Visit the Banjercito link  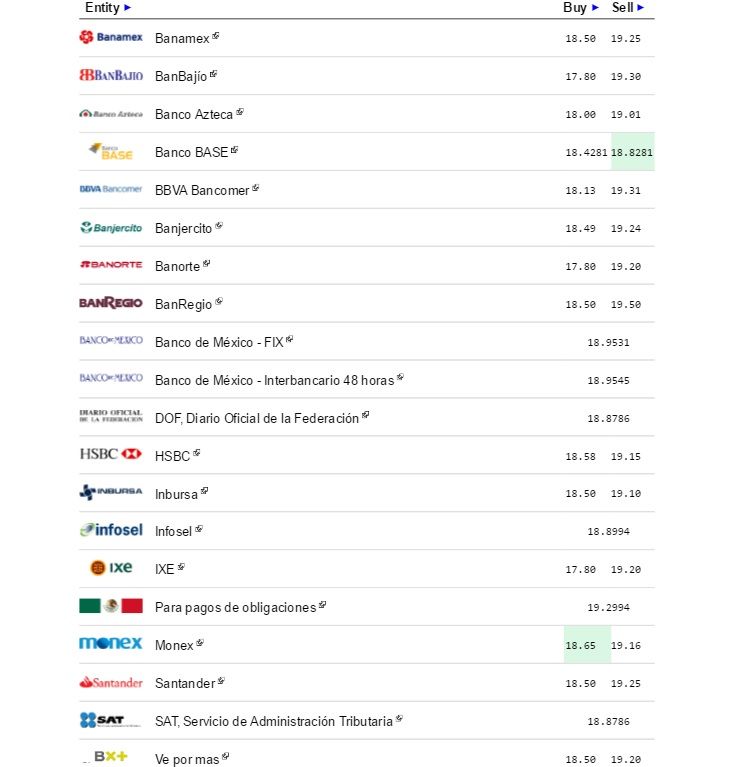(184, 228)
